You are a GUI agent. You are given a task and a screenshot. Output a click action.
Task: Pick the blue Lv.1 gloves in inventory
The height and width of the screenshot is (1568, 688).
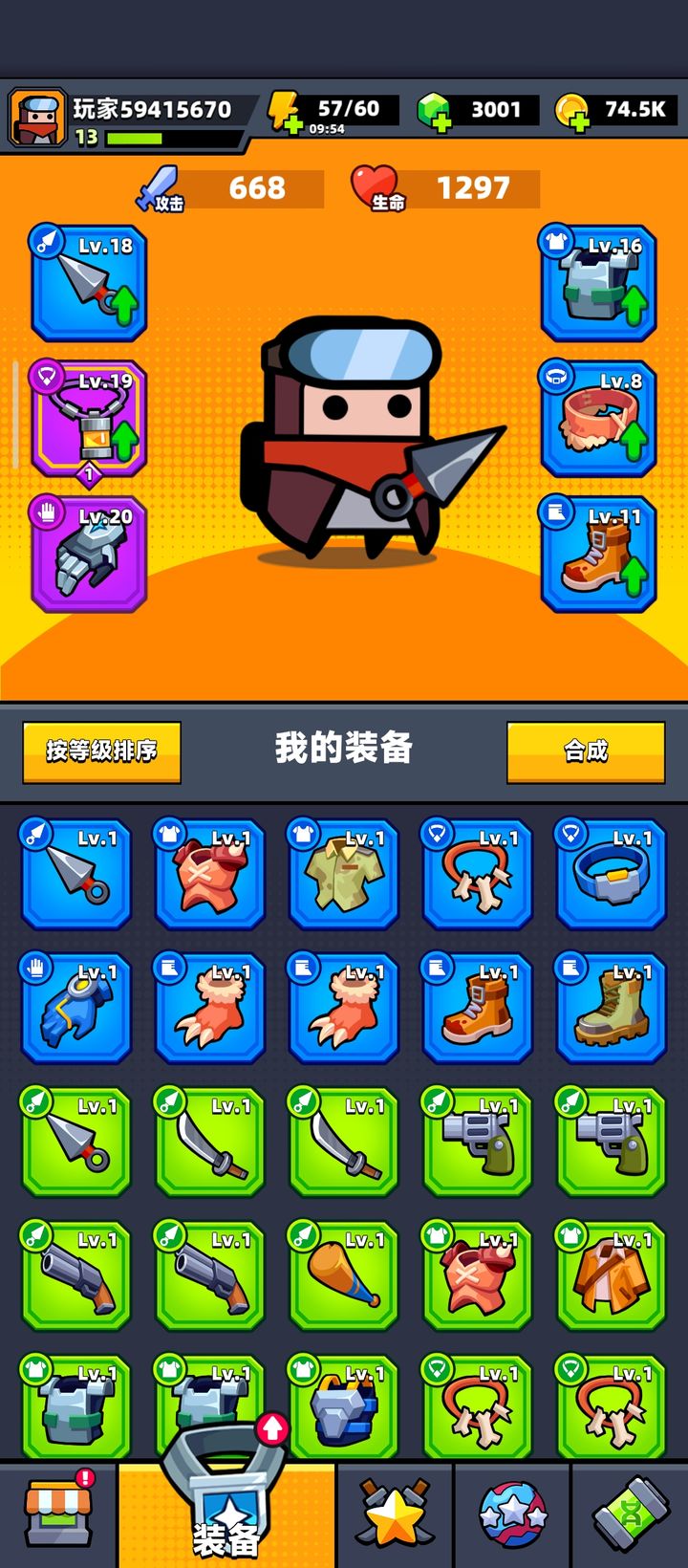pos(75,1008)
